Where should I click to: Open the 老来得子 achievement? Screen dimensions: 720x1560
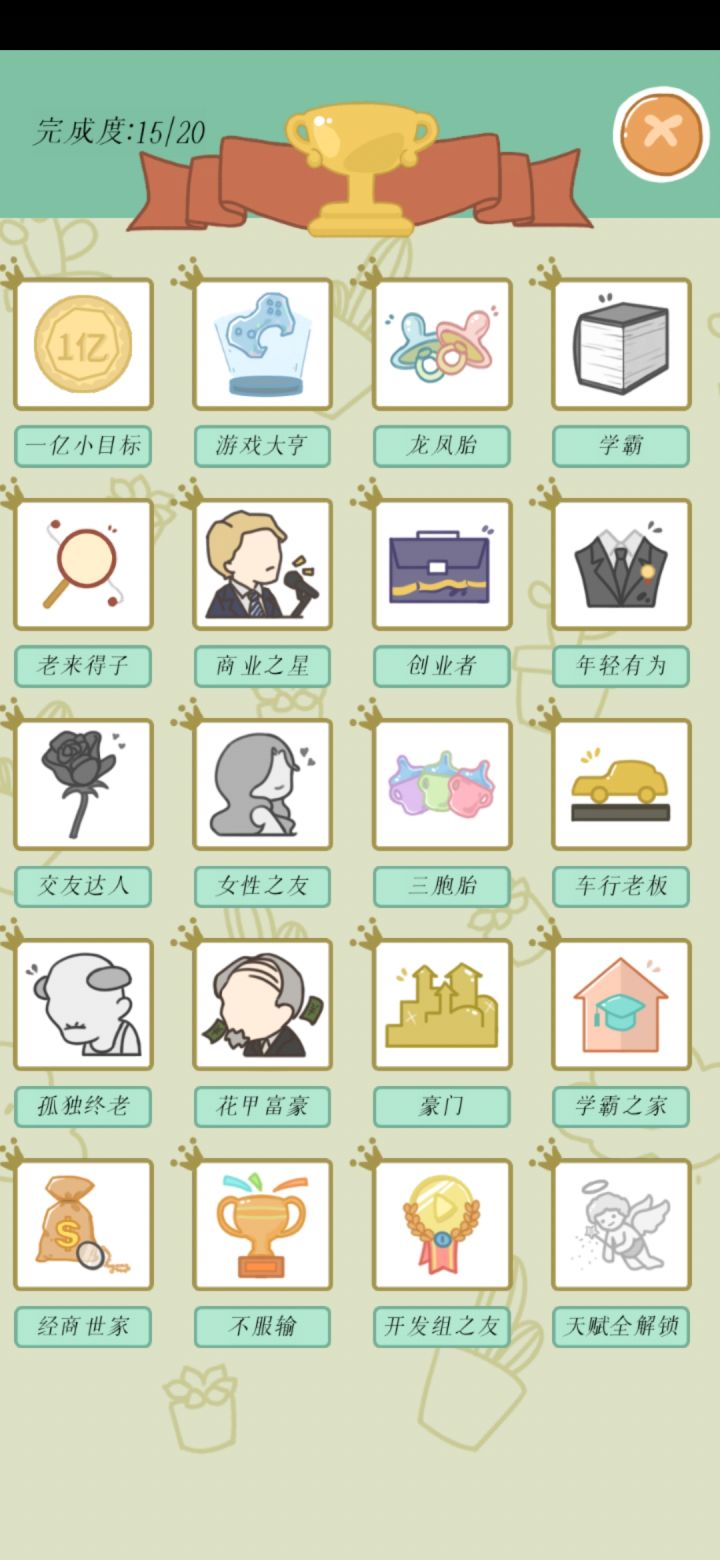(83, 564)
